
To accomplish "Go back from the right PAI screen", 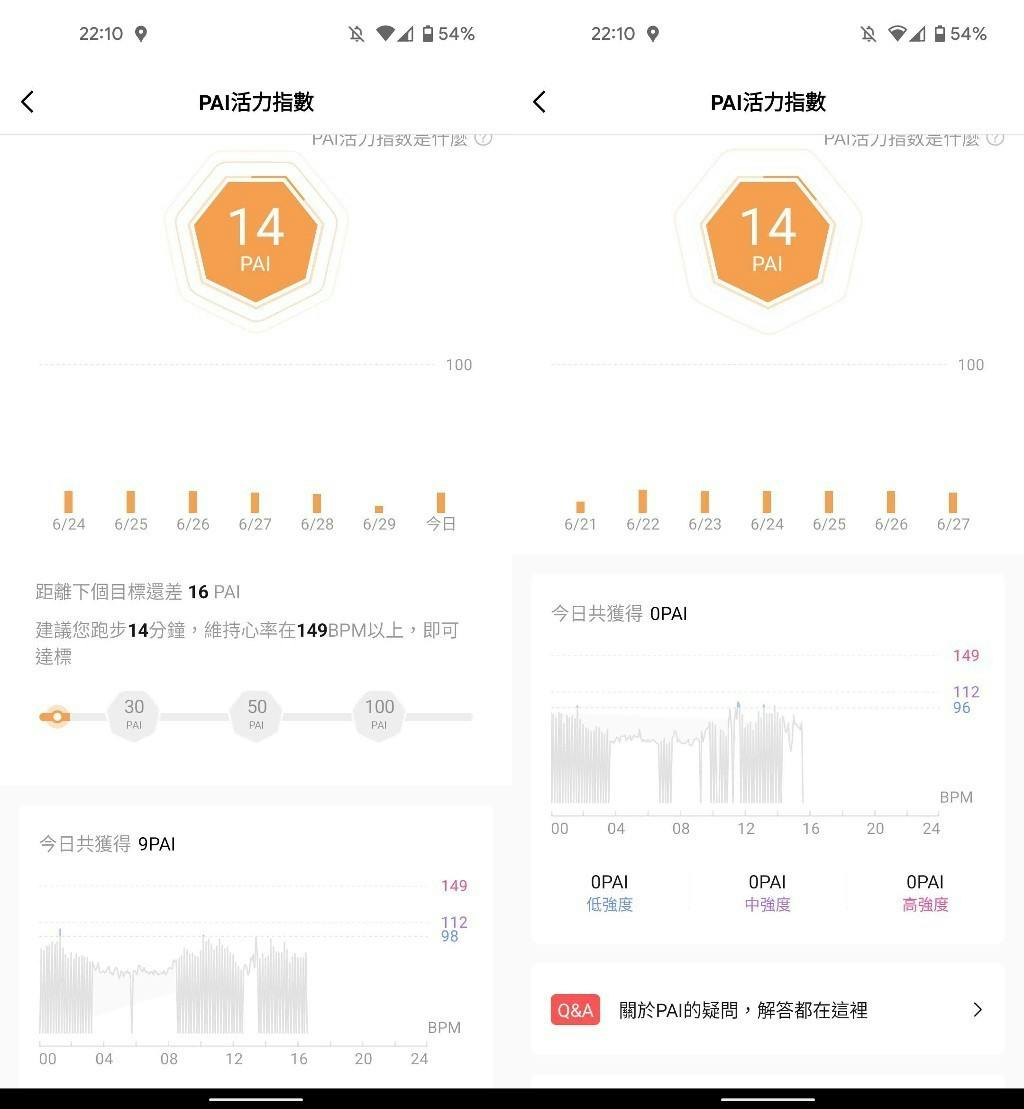I will pyautogui.click(x=540, y=102).
